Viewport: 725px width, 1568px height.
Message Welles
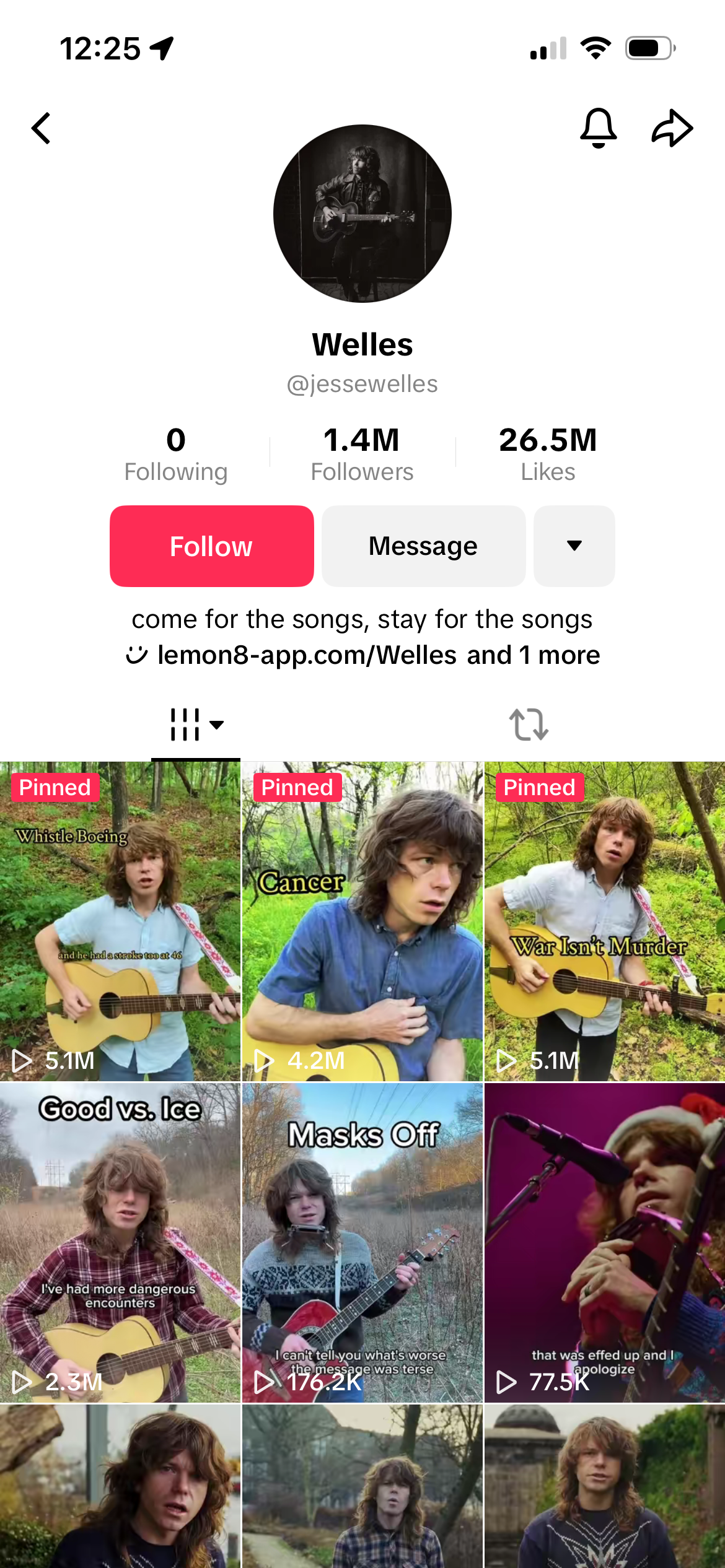(x=423, y=546)
